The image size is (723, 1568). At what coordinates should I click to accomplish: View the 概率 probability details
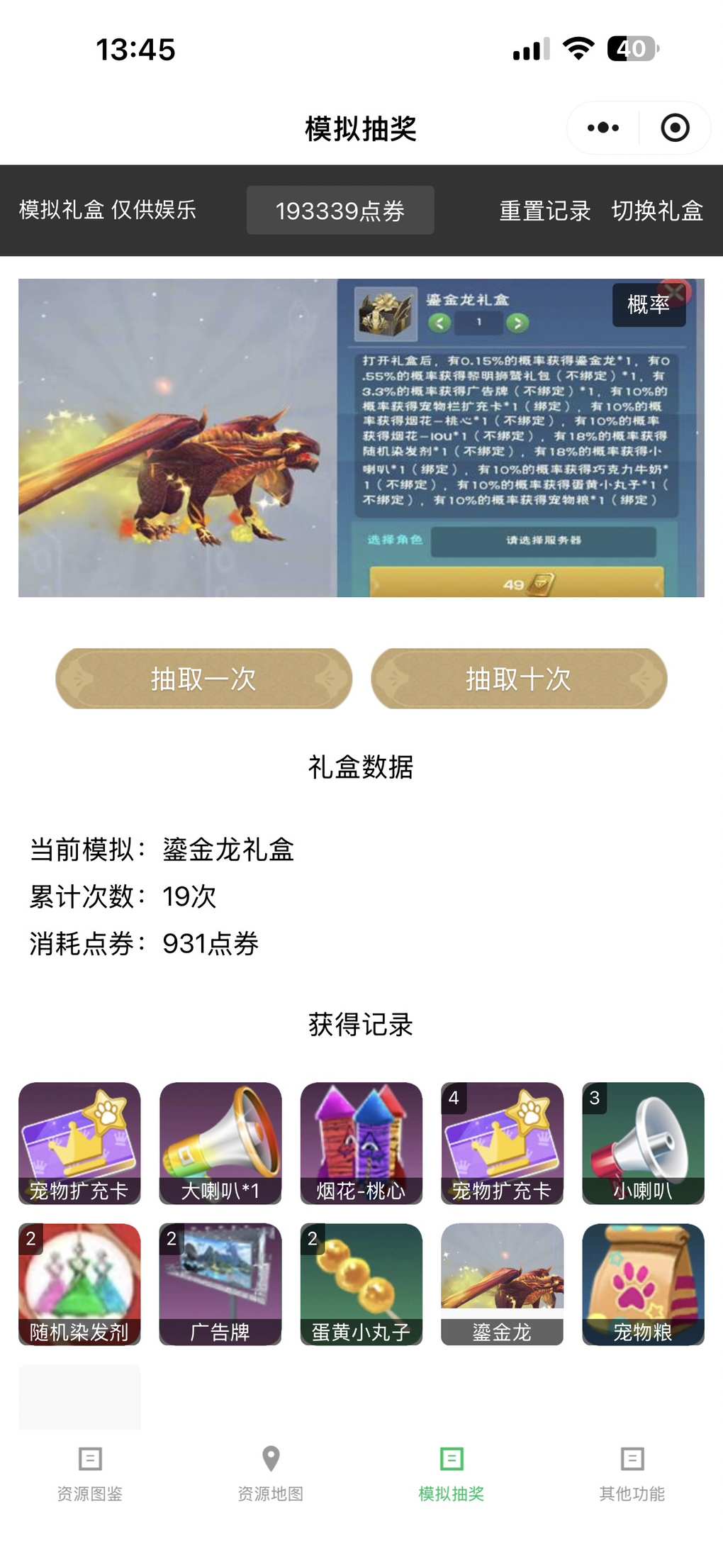pos(649,305)
